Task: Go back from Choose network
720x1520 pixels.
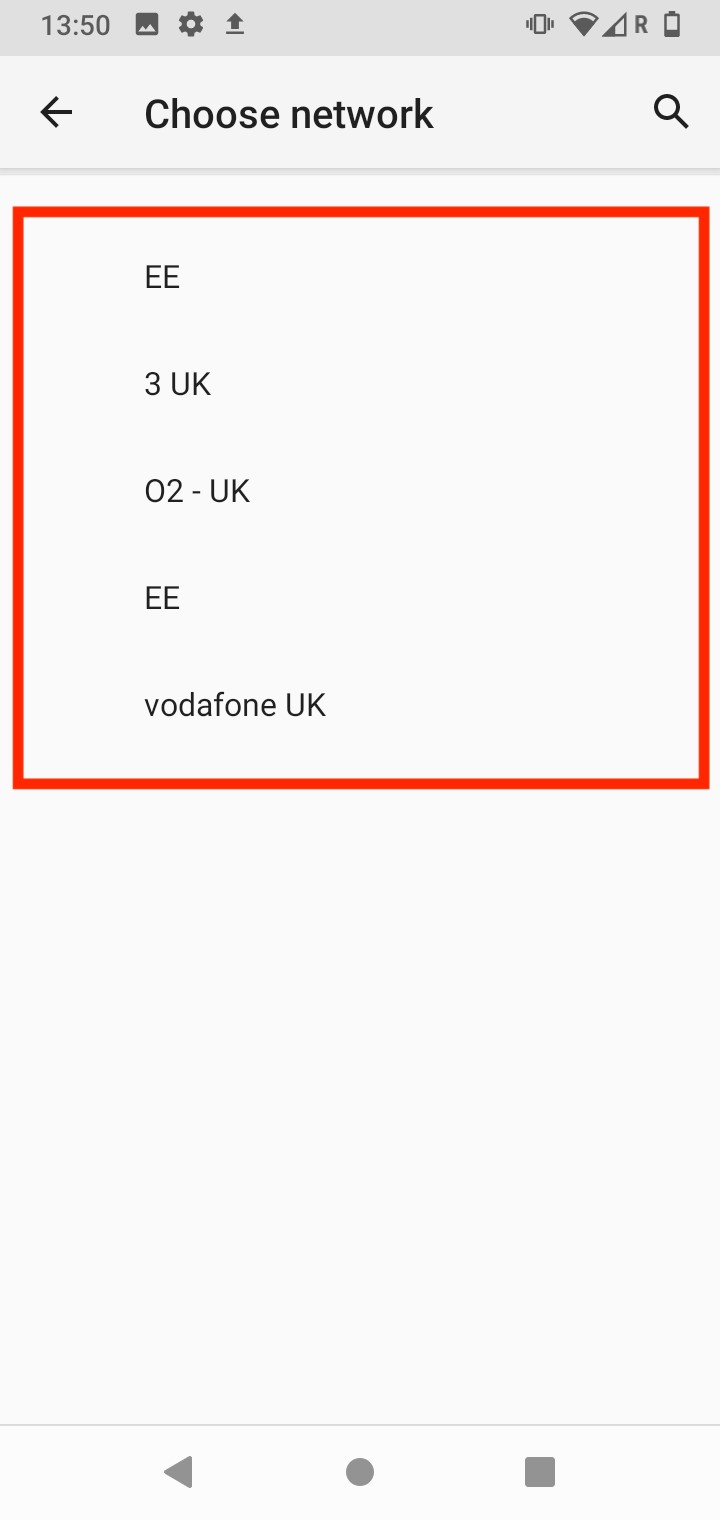Action: click(x=56, y=113)
